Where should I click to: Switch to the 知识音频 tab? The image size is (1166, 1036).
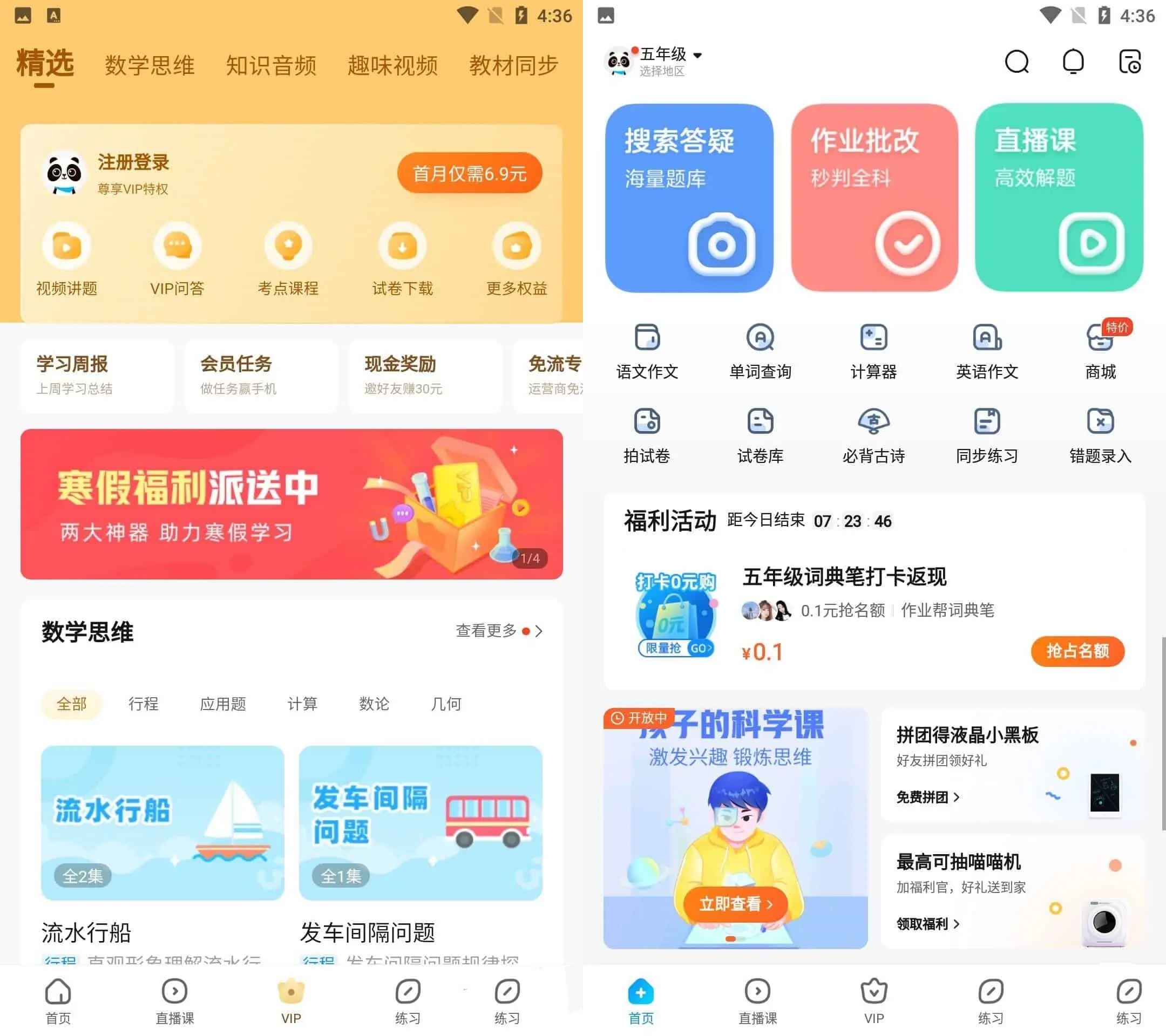271,66
